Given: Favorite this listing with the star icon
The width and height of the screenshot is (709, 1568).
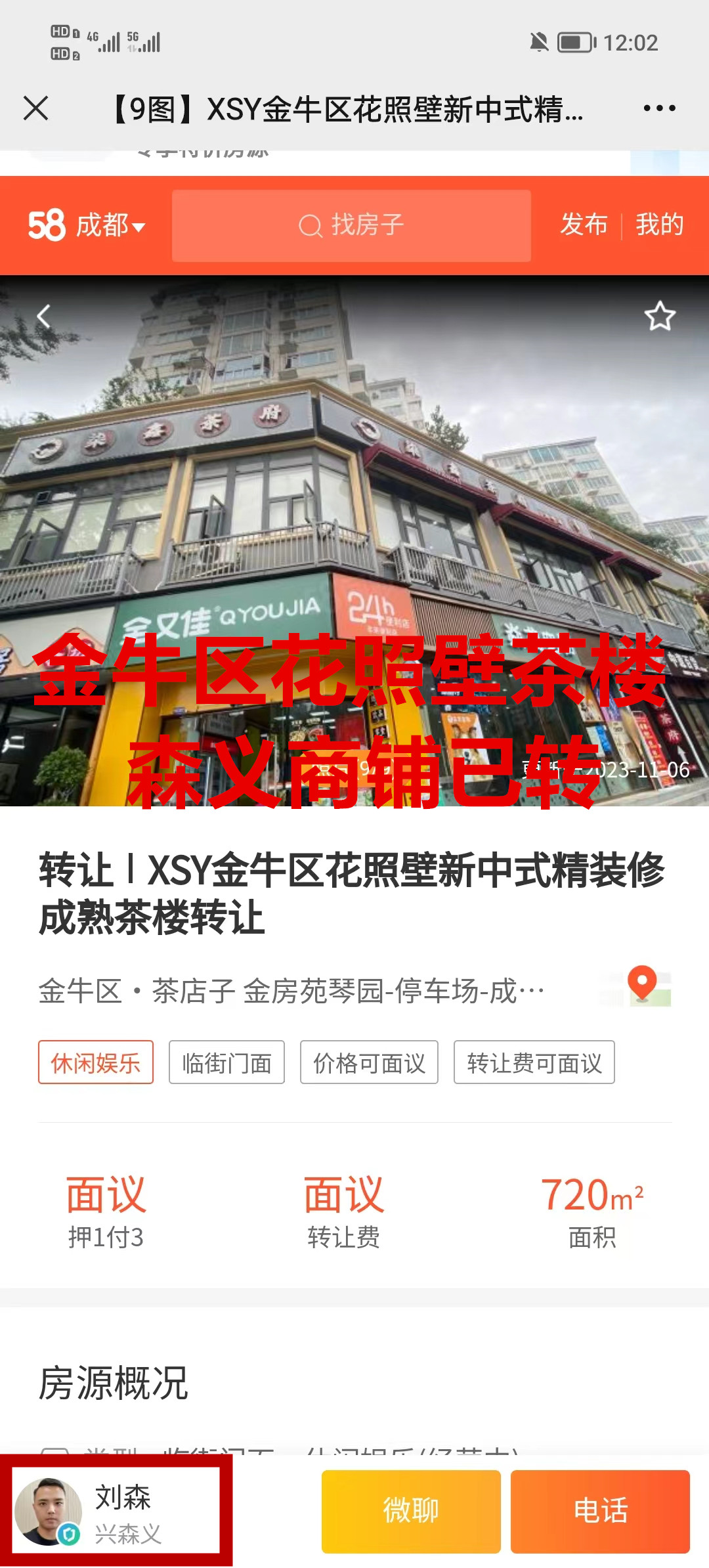Looking at the screenshot, I should [x=659, y=316].
